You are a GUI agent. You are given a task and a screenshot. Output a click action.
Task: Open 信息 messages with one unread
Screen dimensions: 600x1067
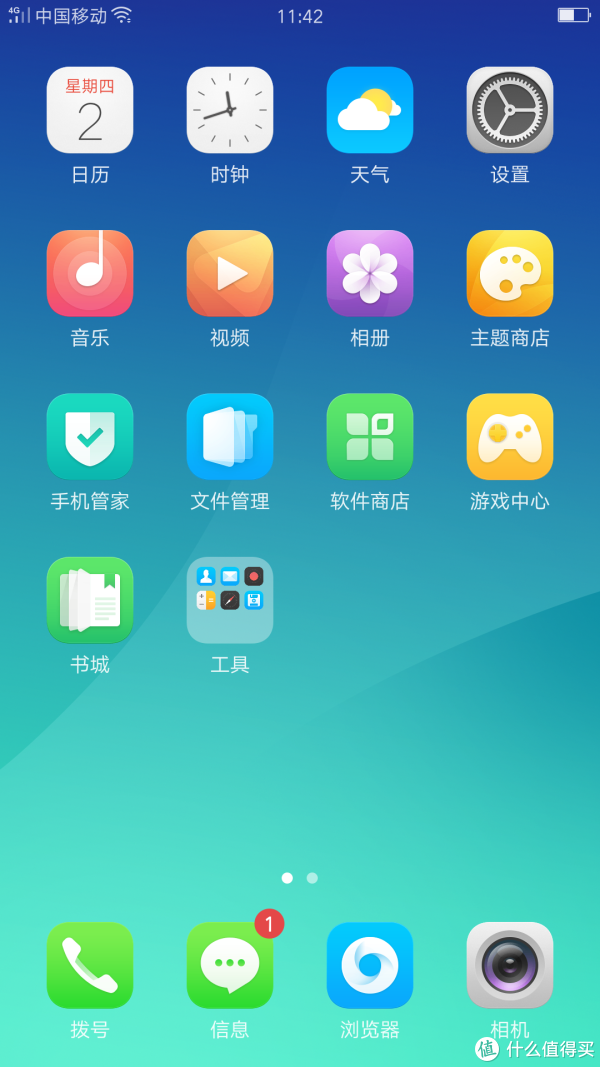[230, 965]
